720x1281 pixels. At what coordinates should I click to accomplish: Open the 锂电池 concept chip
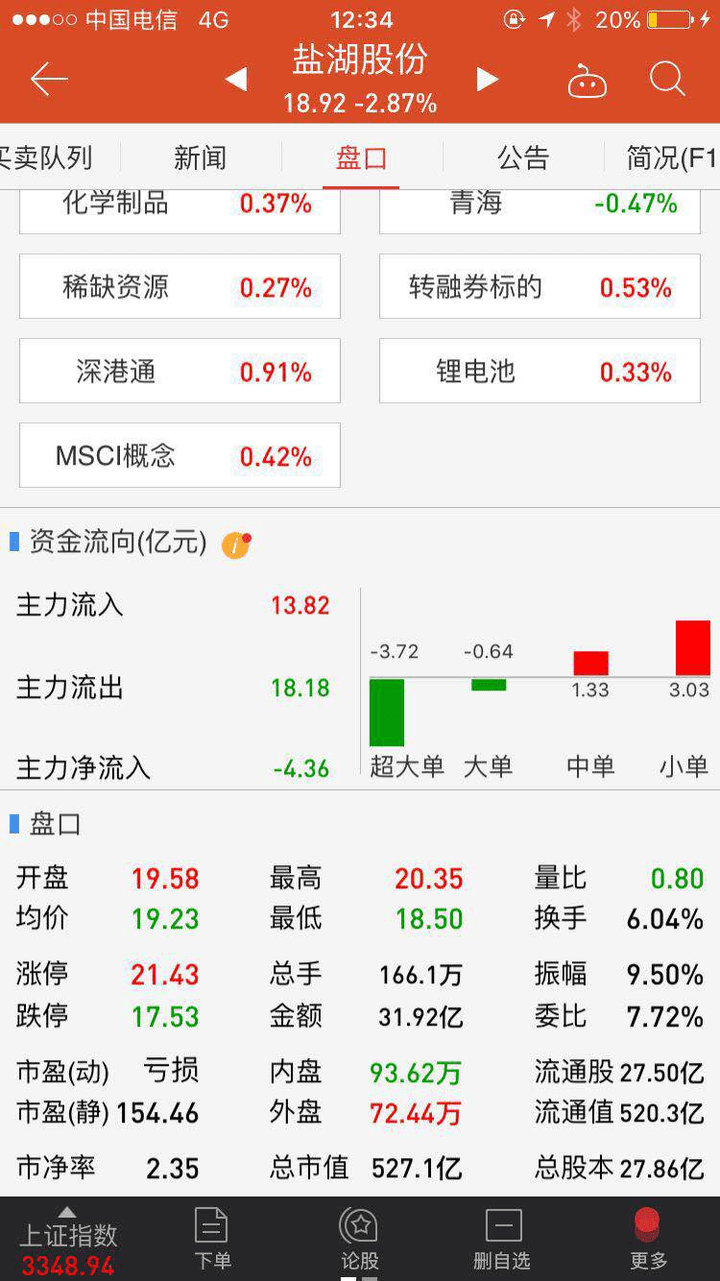click(540, 371)
